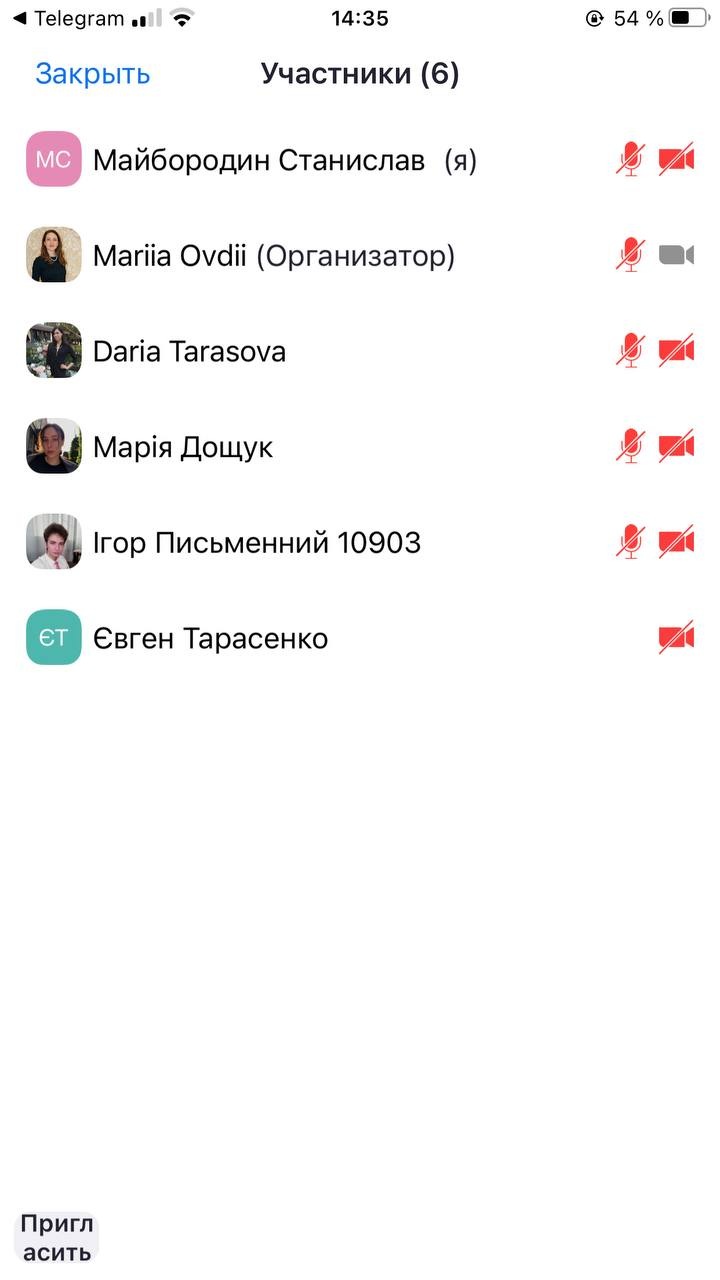The width and height of the screenshot is (720, 1280).
Task: Open participant Daria Tarasova
Action: [x=189, y=352]
